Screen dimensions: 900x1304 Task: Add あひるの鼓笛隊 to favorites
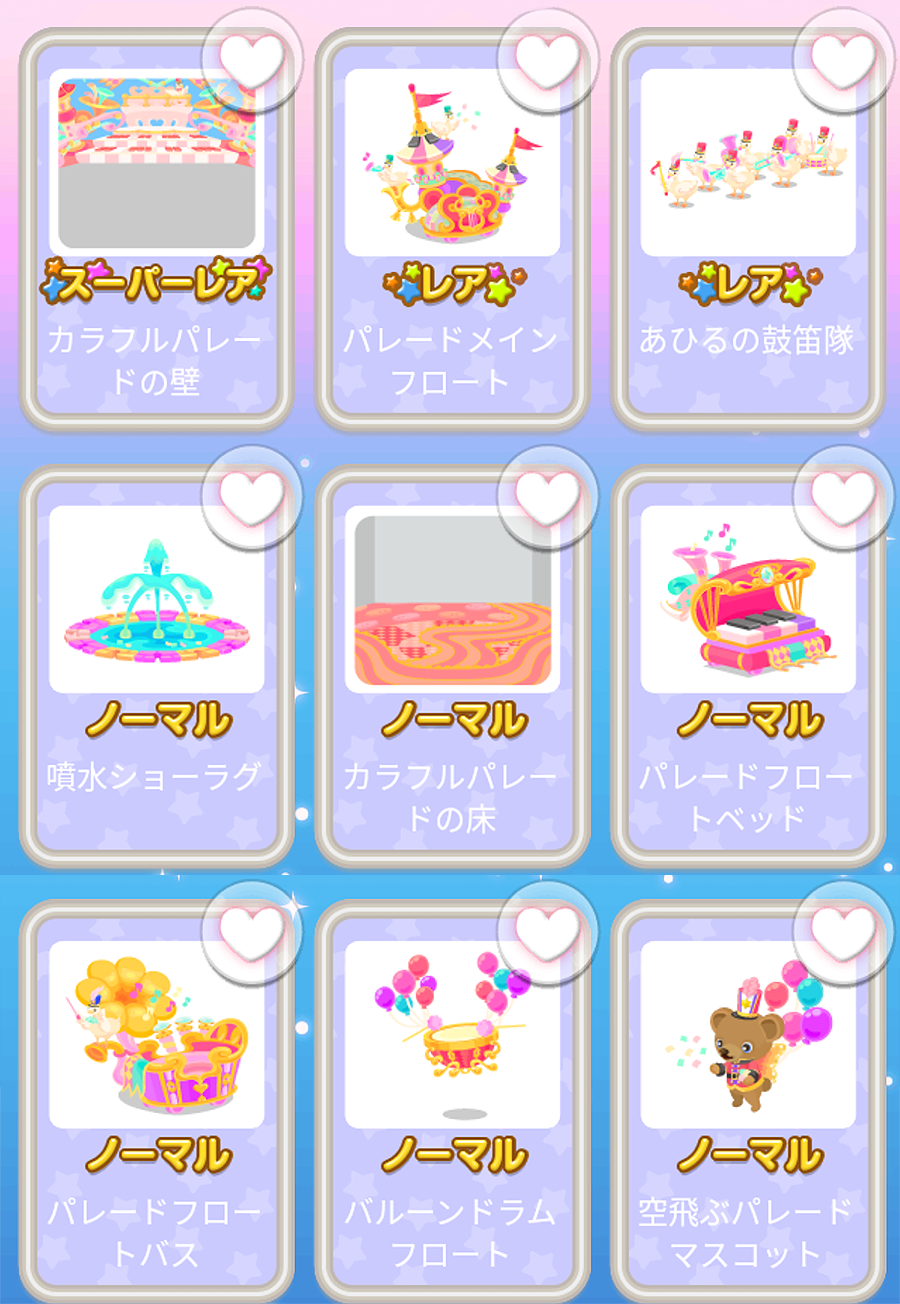point(843,58)
